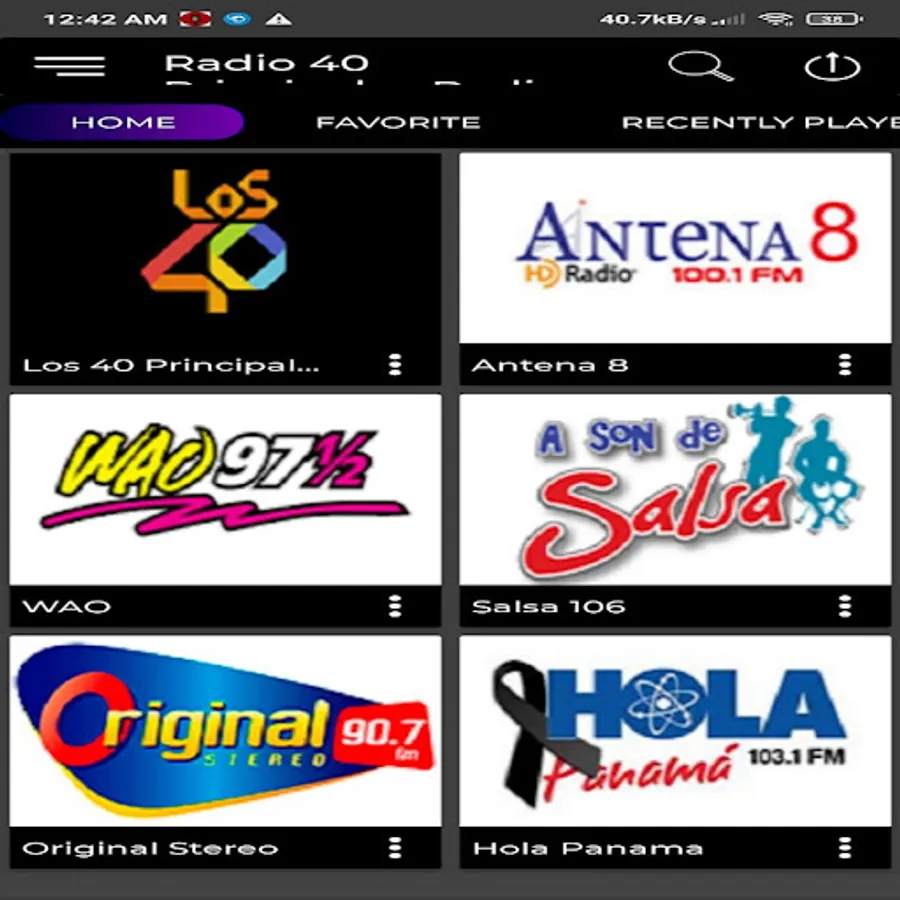Select the Home tab
The width and height of the screenshot is (900, 900).
point(122,122)
